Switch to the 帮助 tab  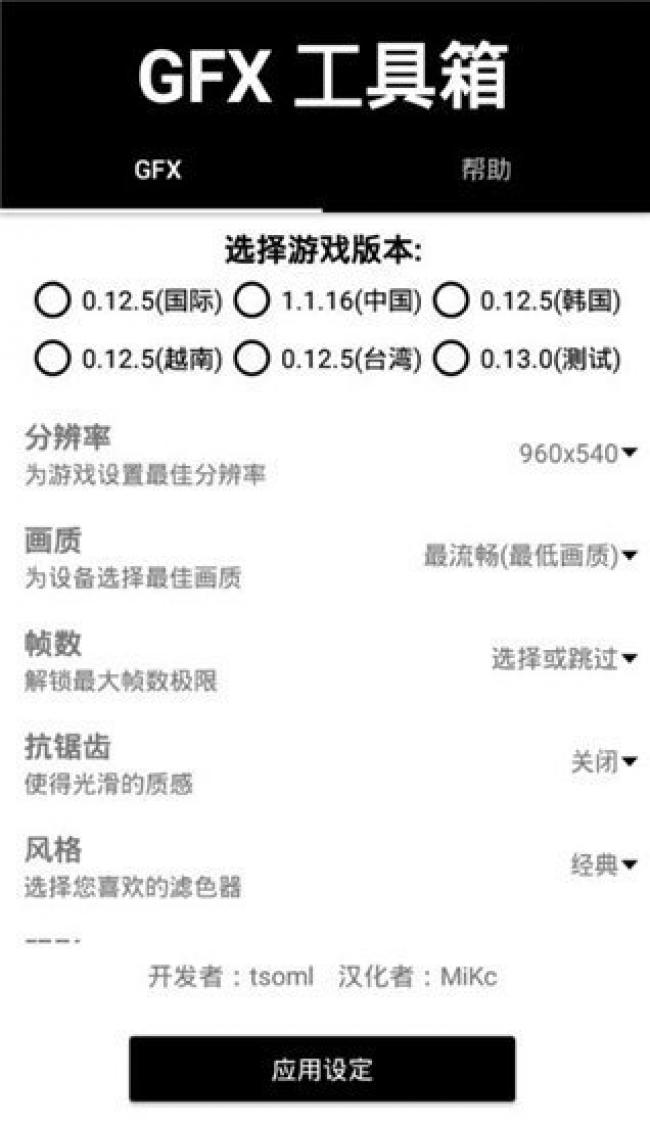(x=486, y=170)
